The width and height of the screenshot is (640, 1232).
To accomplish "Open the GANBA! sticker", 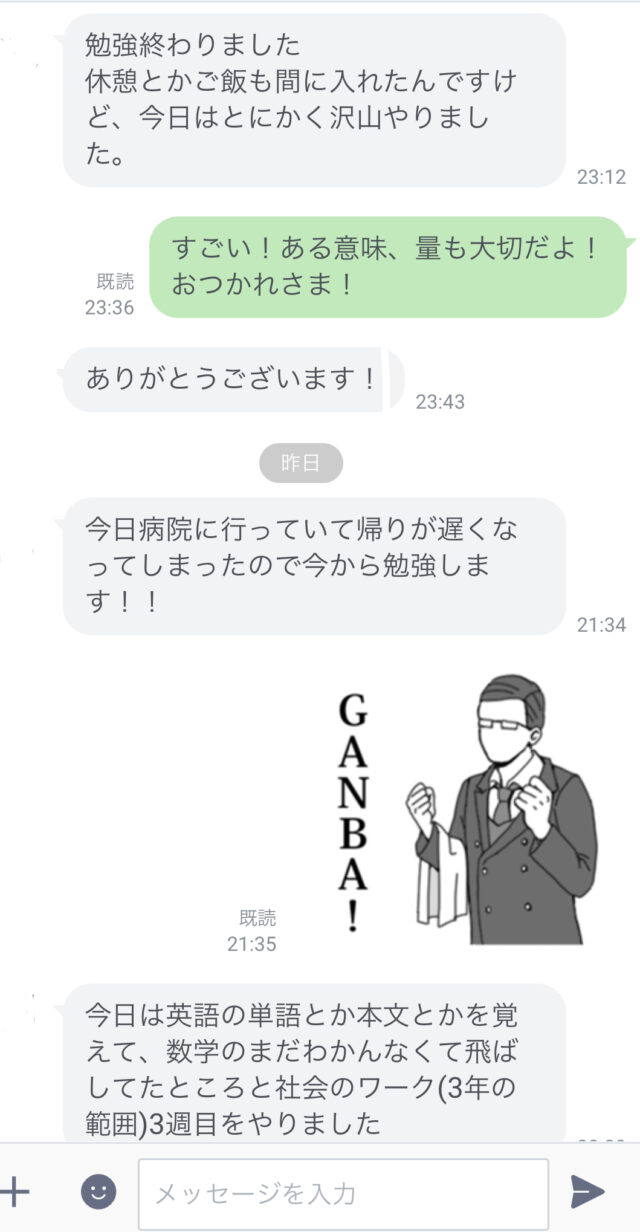I will [x=465, y=810].
